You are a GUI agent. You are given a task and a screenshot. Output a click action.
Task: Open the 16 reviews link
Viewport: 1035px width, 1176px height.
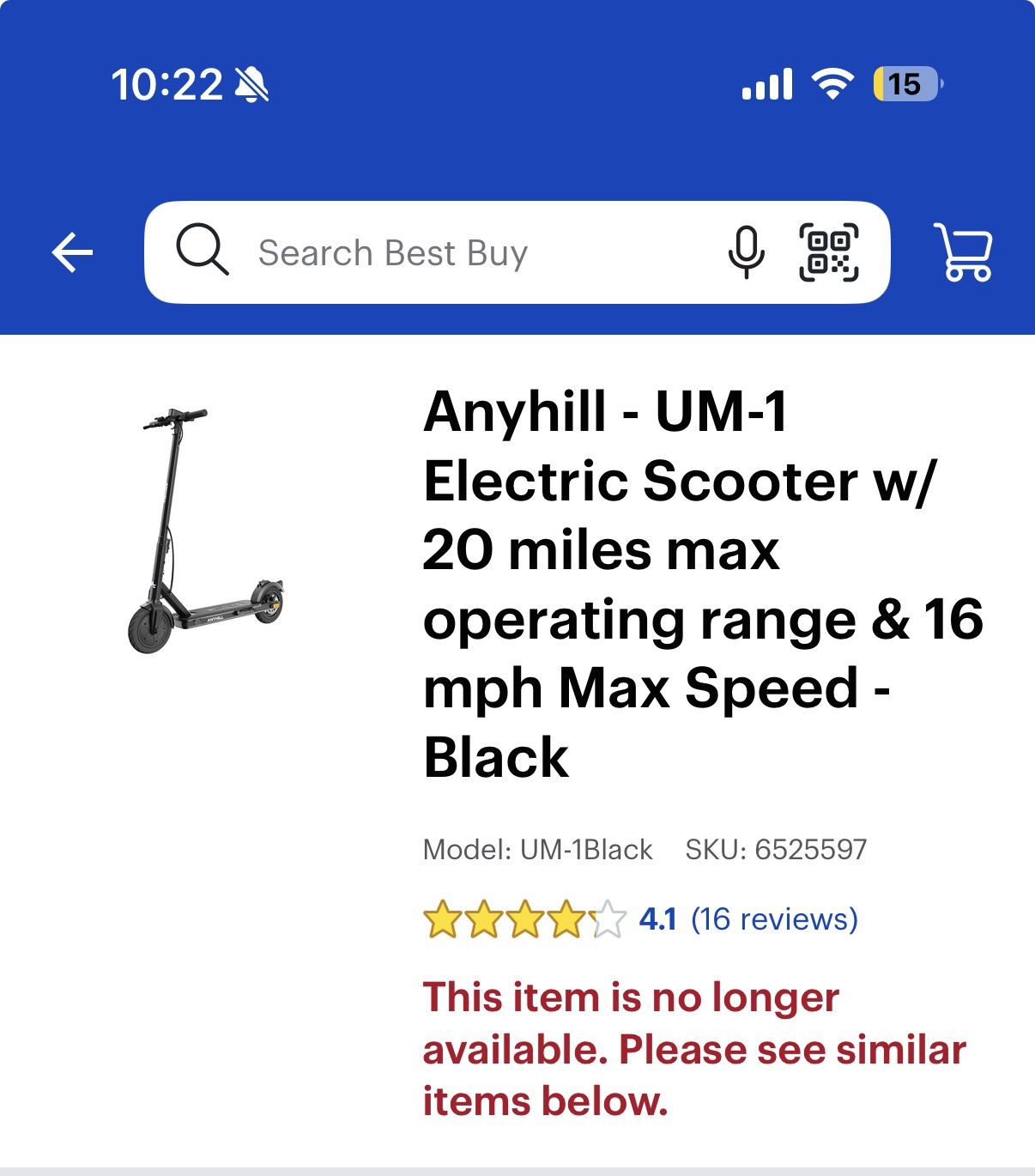773,919
